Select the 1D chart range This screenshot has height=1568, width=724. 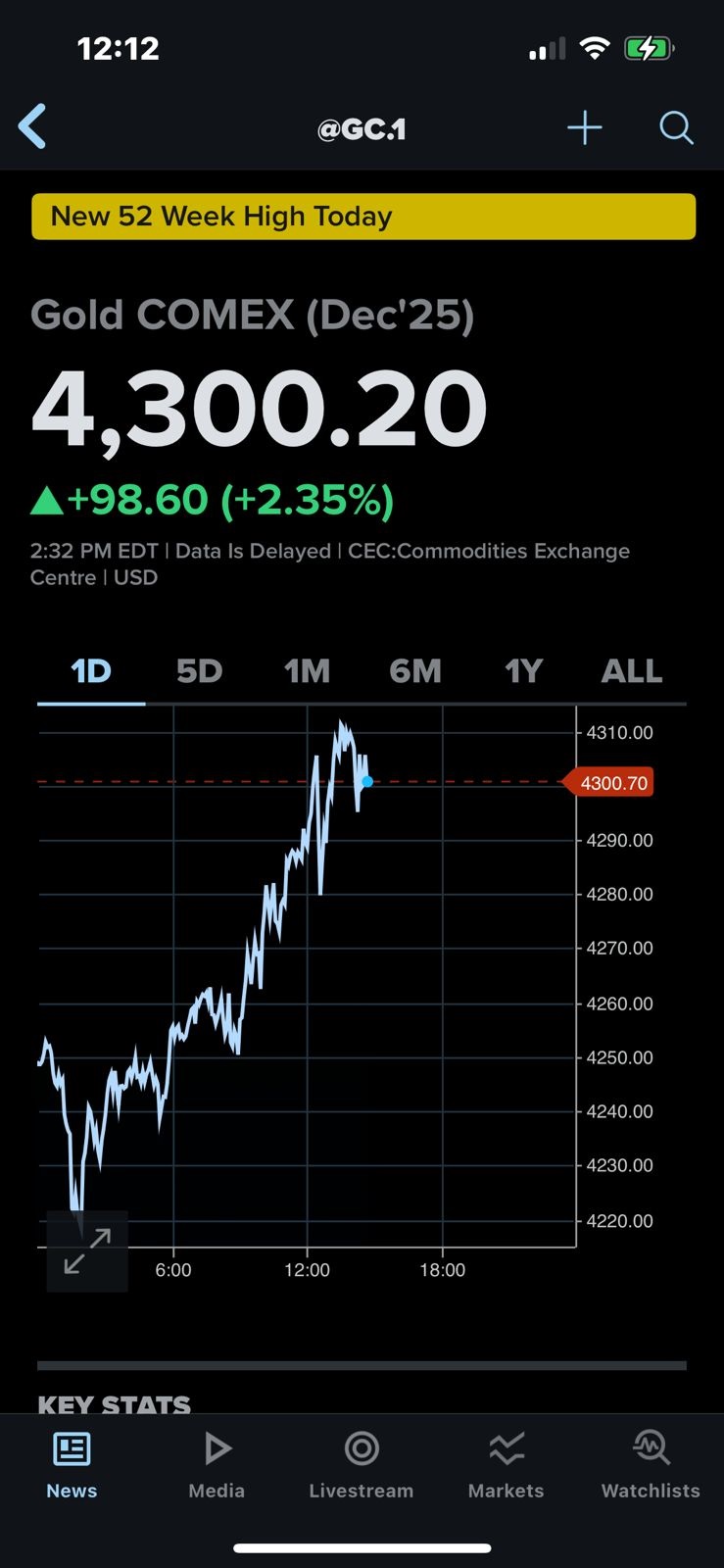[91, 671]
